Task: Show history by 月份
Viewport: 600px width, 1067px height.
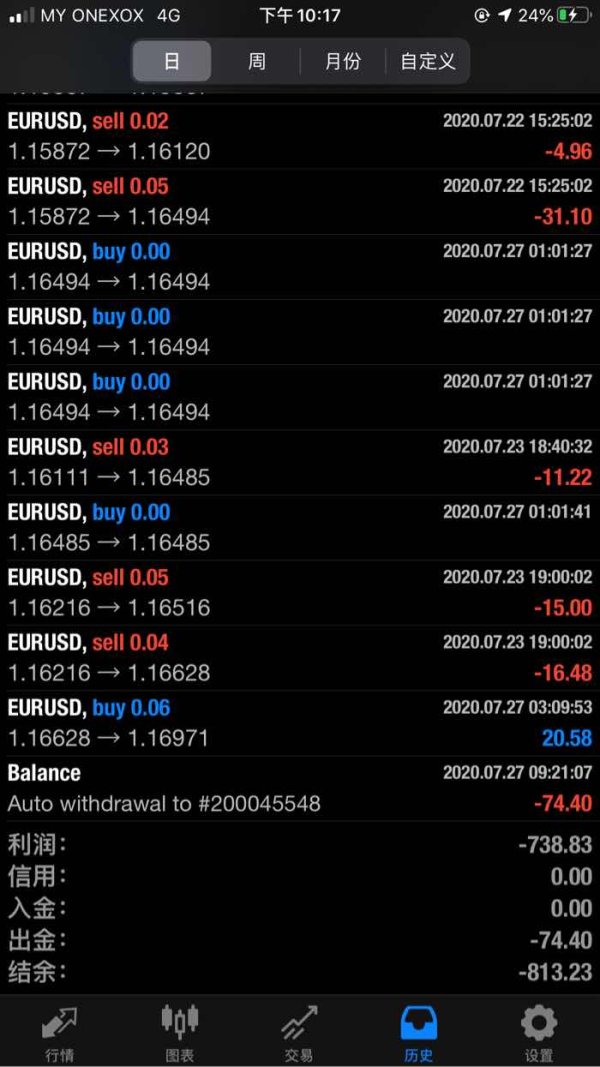Action: (x=342, y=61)
